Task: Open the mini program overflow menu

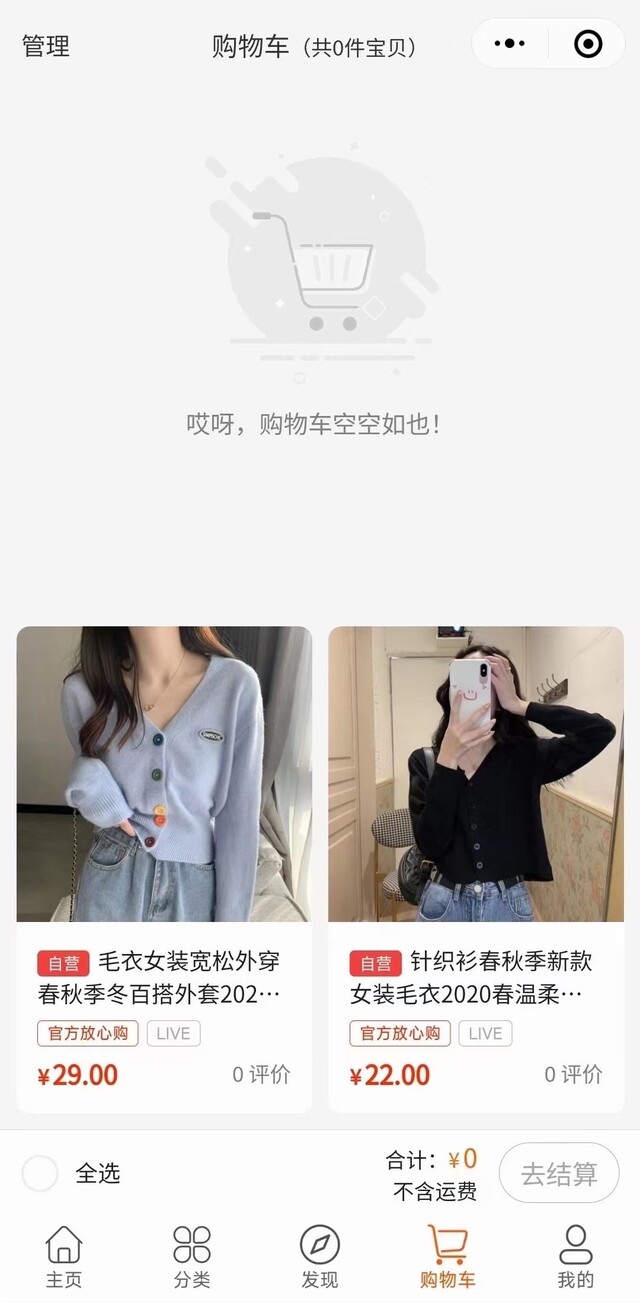Action: coord(510,44)
